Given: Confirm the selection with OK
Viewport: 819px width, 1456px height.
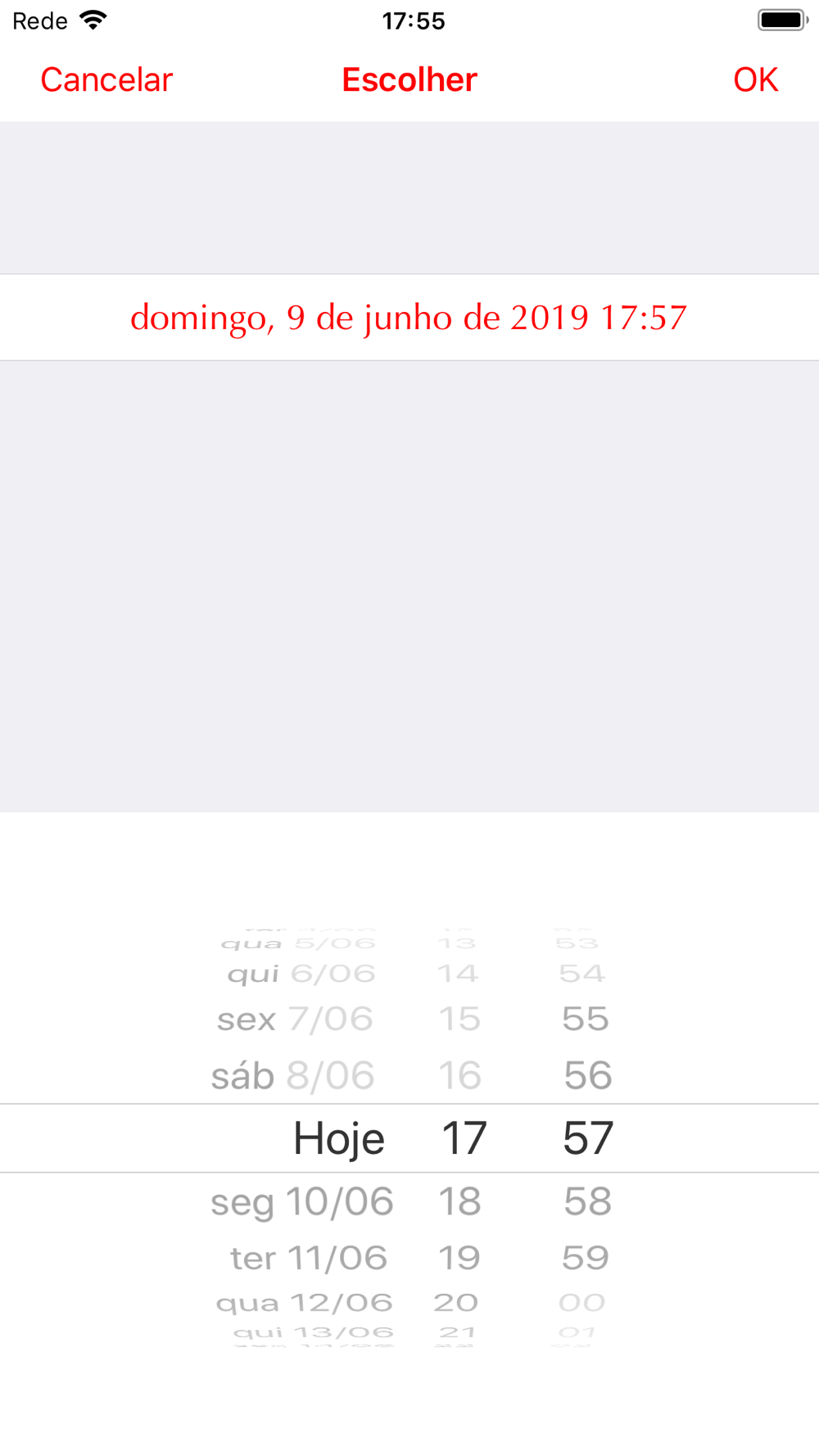Looking at the screenshot, I should point(755,80).
